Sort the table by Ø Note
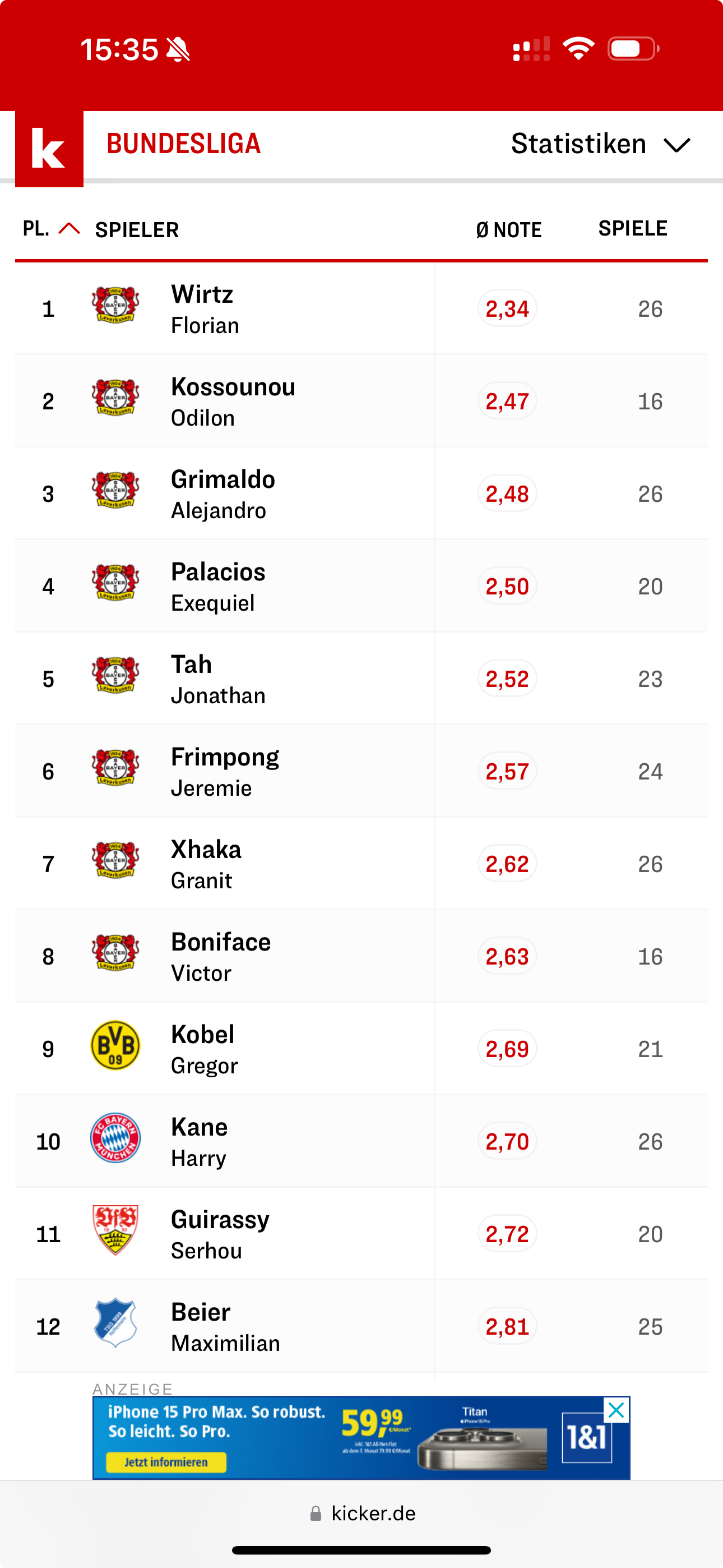The image size is (723, 1568). [x=508, y=229]
